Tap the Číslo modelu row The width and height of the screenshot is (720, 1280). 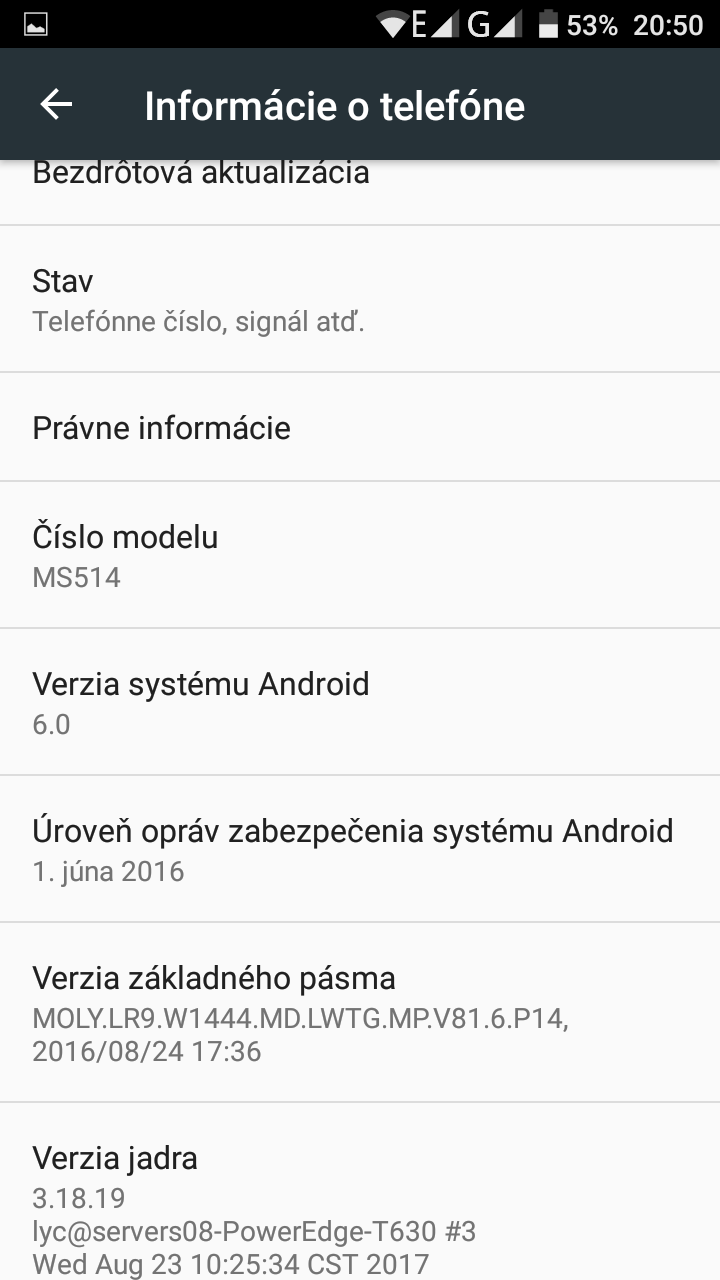pyautogui.click(x=360, y=555)
